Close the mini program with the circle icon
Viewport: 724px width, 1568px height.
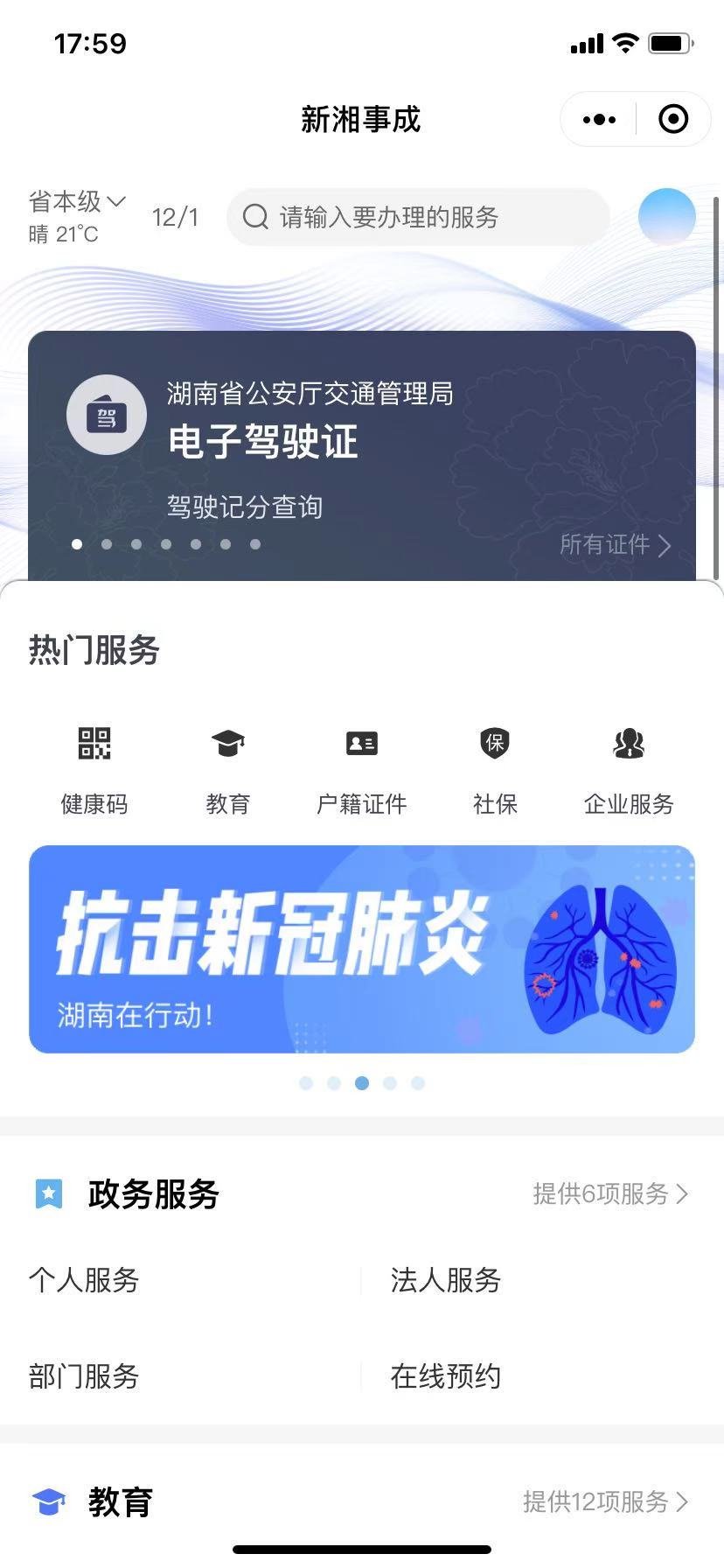[673, 120]
